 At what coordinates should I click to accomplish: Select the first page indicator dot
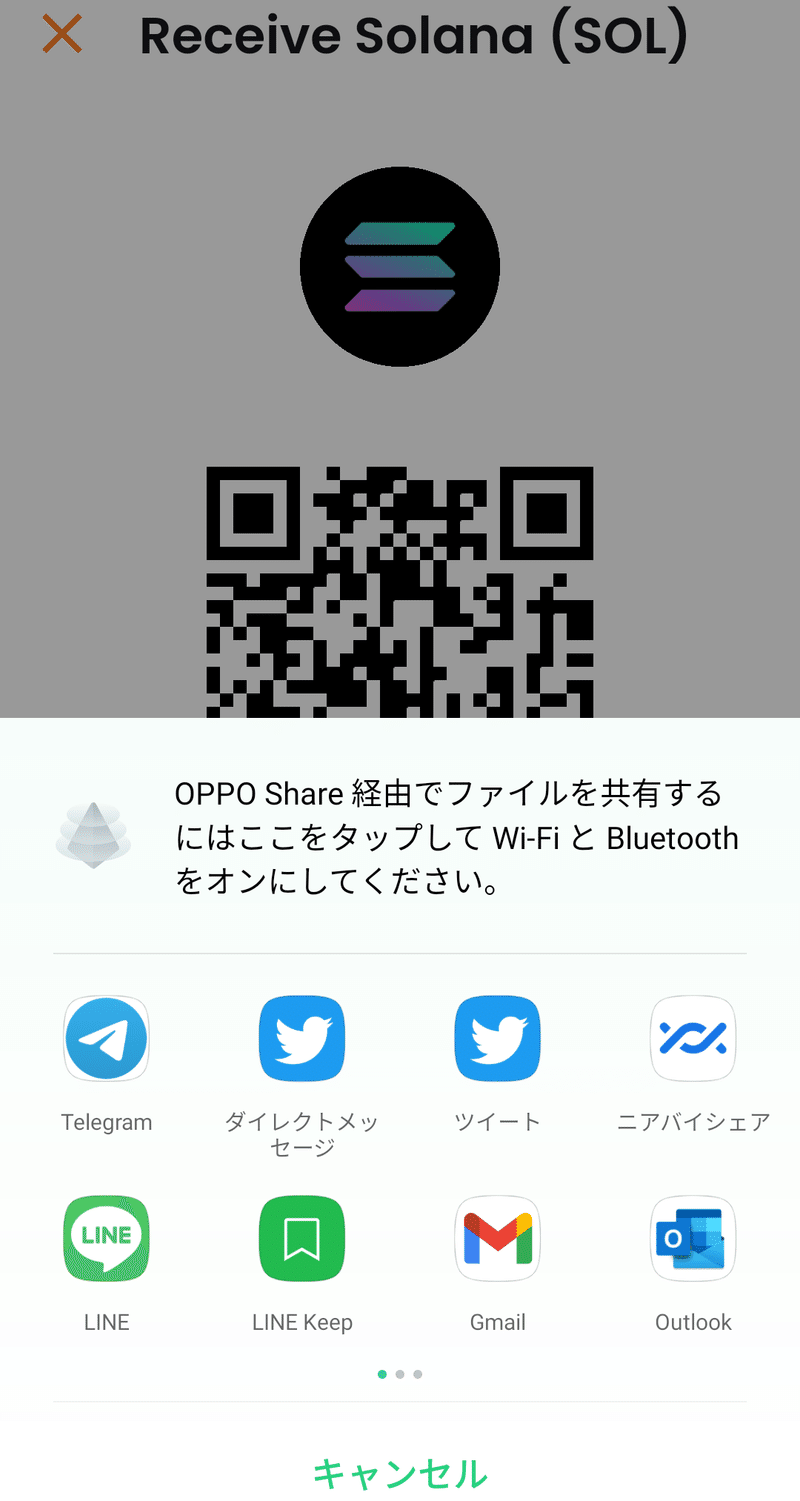click(x=381, y=1374)
